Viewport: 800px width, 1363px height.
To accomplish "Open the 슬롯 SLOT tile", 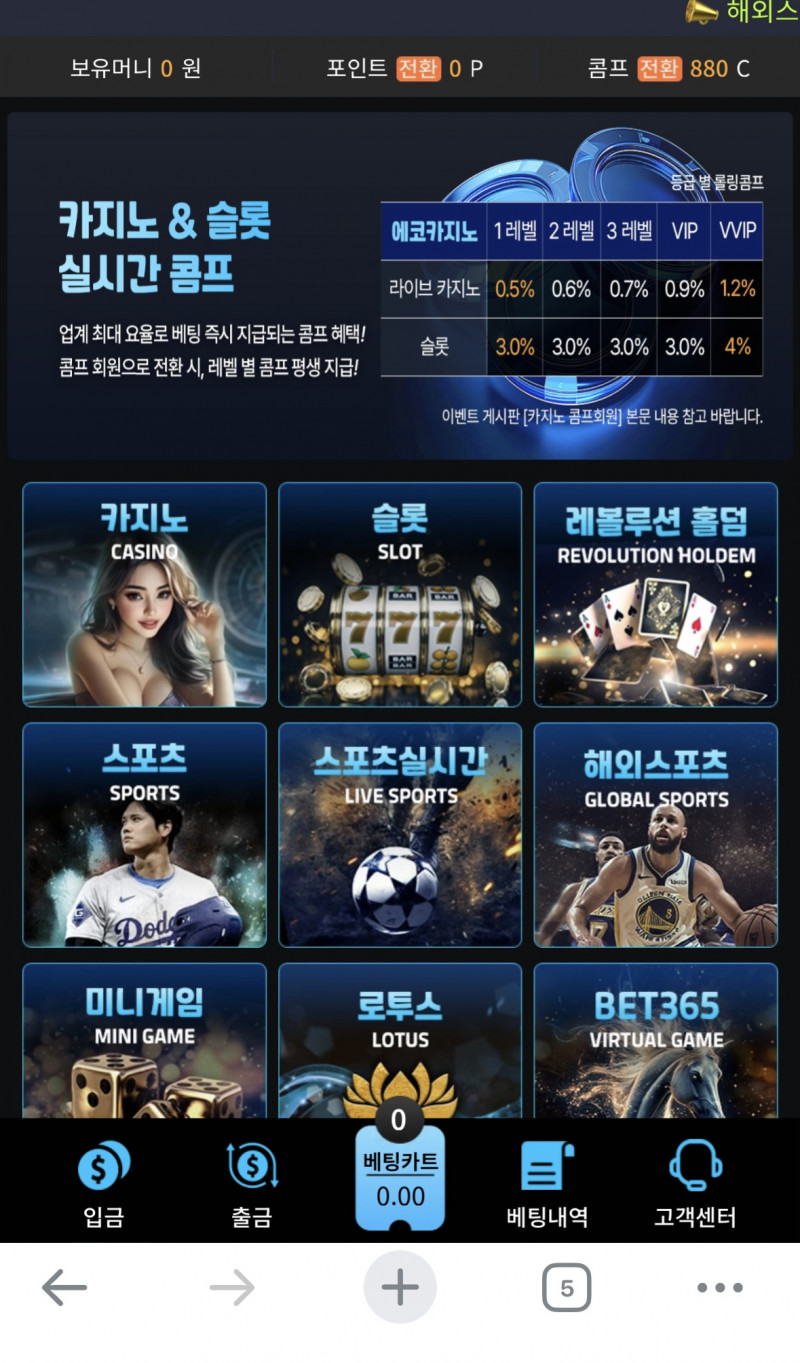I will [x=400, y=594].
